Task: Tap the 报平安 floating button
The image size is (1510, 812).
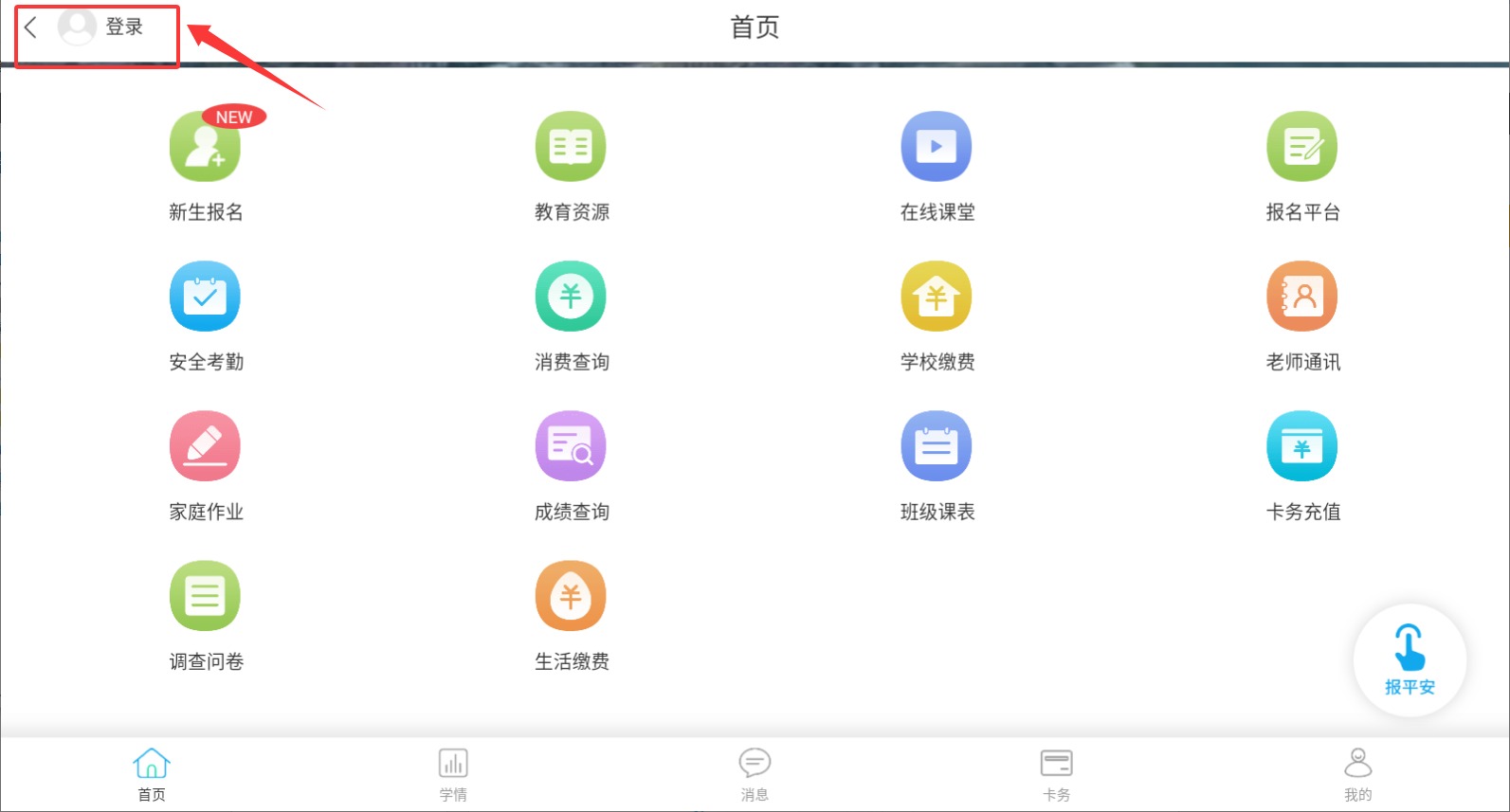Action: pos(1410,659)
